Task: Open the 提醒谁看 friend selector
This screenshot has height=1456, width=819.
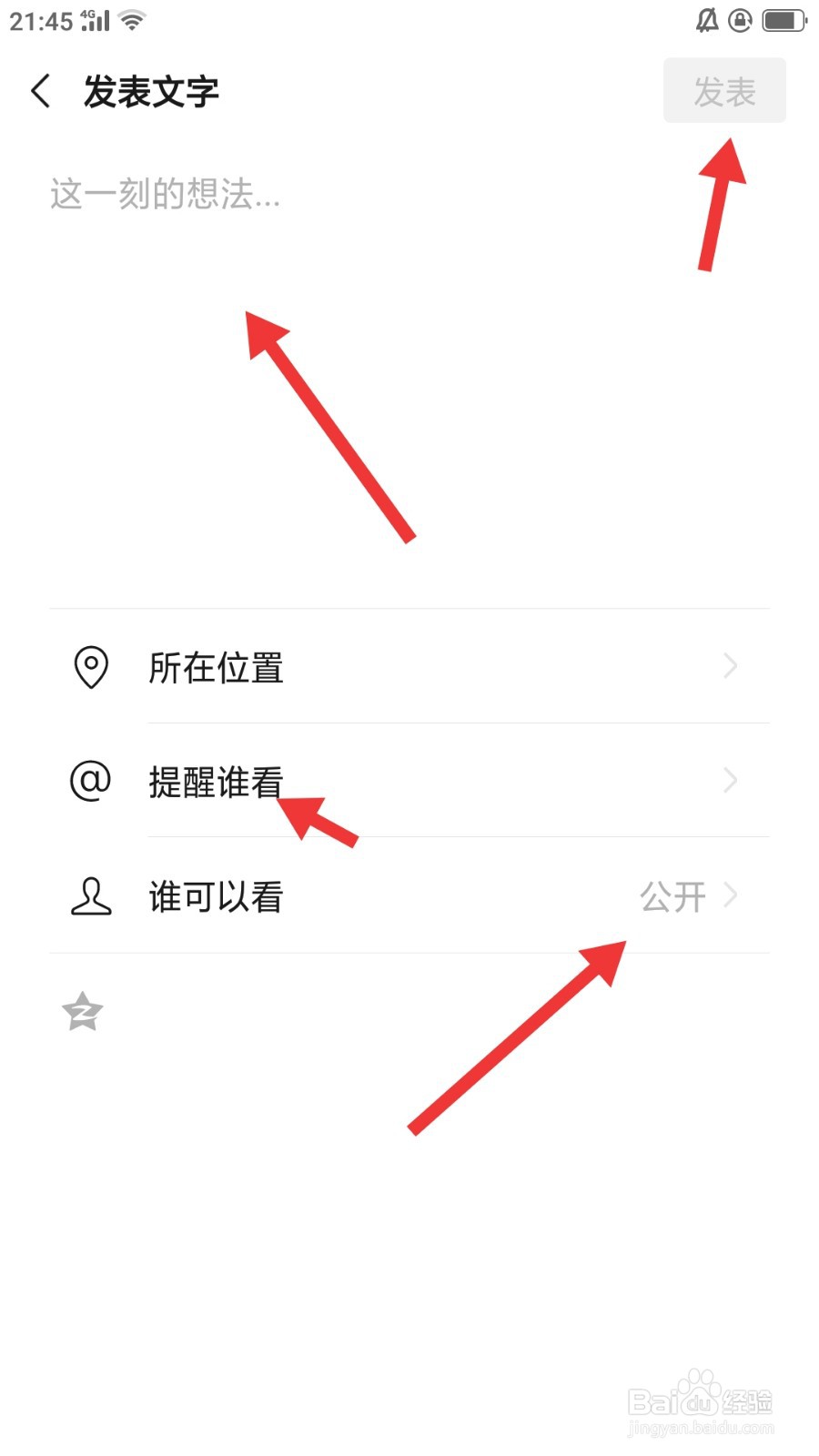Action: click(x=730, y=781)
